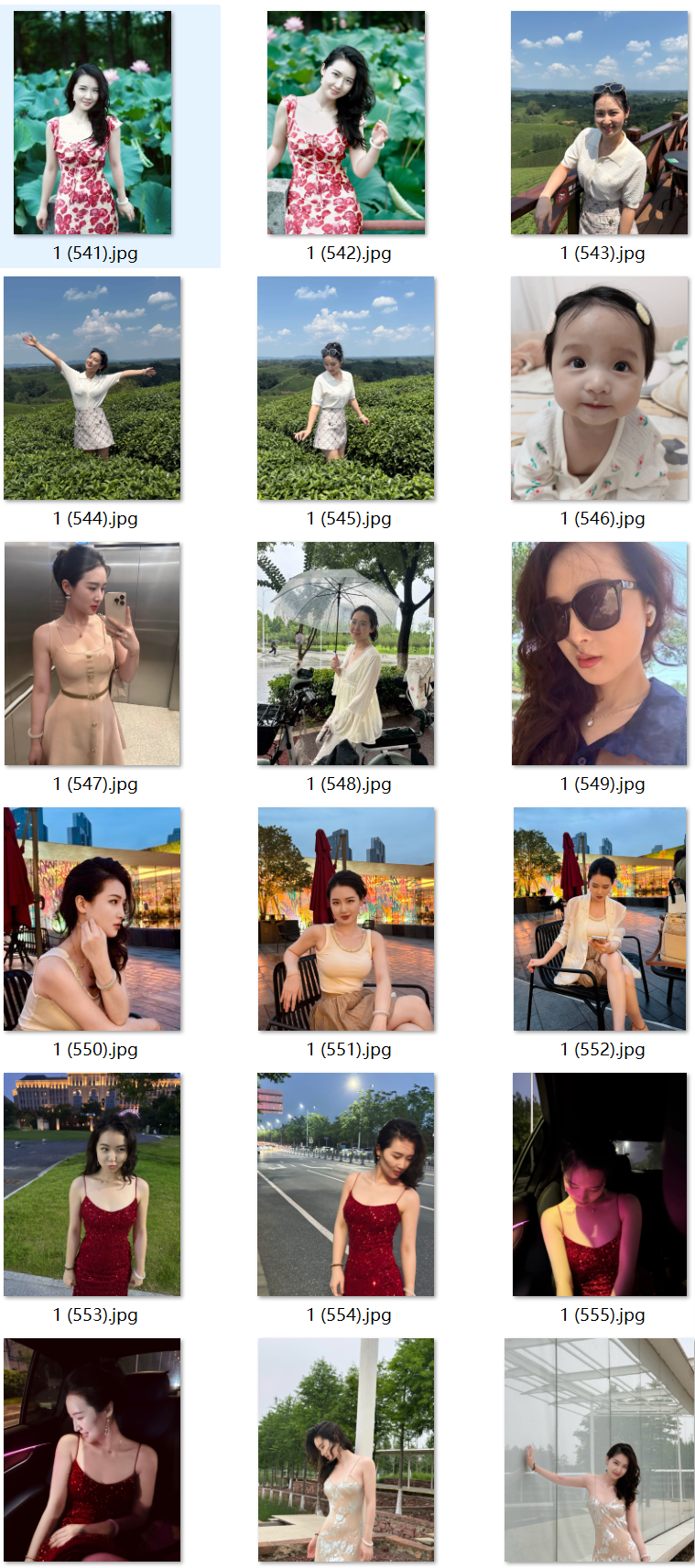The width and height of the screenshot is (695, 1568).
Task: Open thumbnail 1 (544).jpg
Action: pos(92,388)
